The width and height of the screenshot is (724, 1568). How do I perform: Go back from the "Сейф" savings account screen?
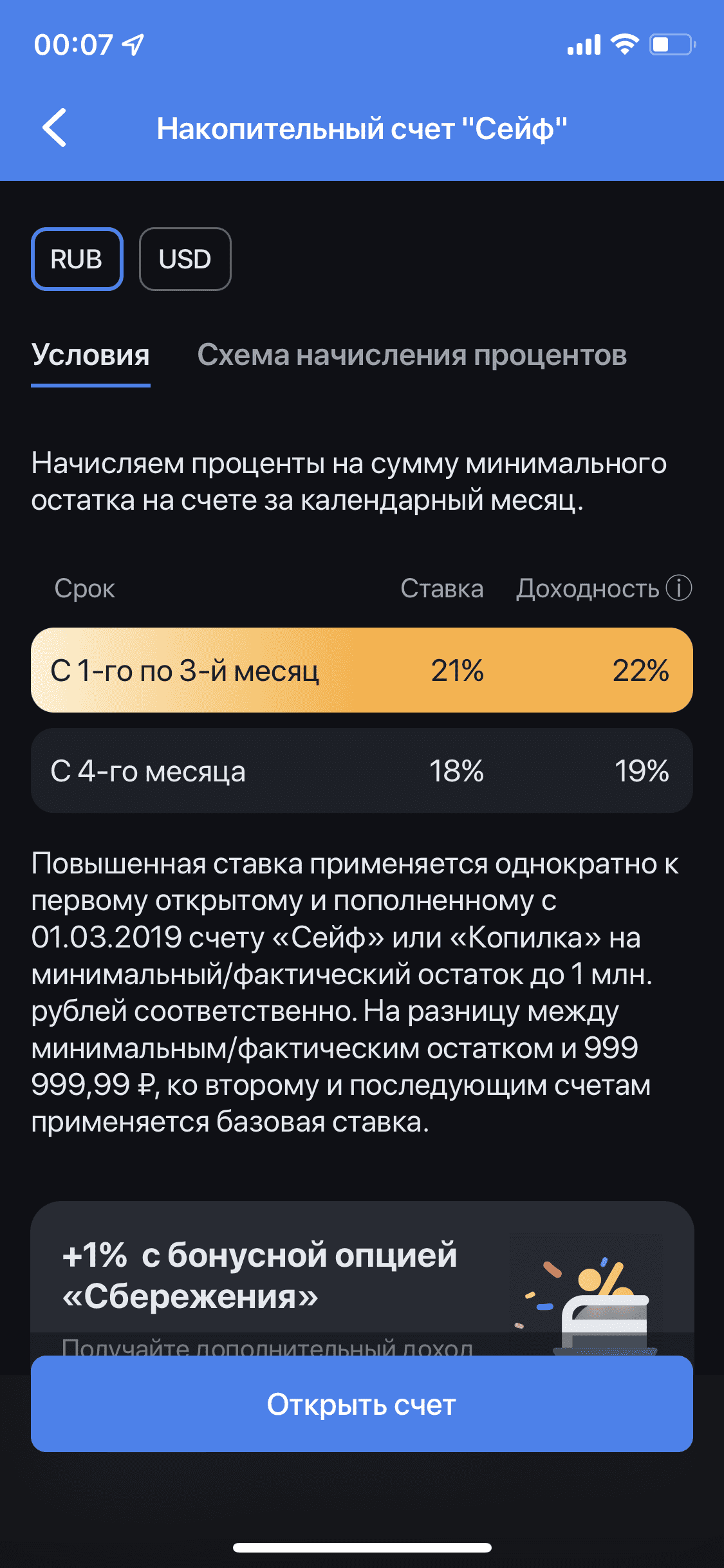55,128
